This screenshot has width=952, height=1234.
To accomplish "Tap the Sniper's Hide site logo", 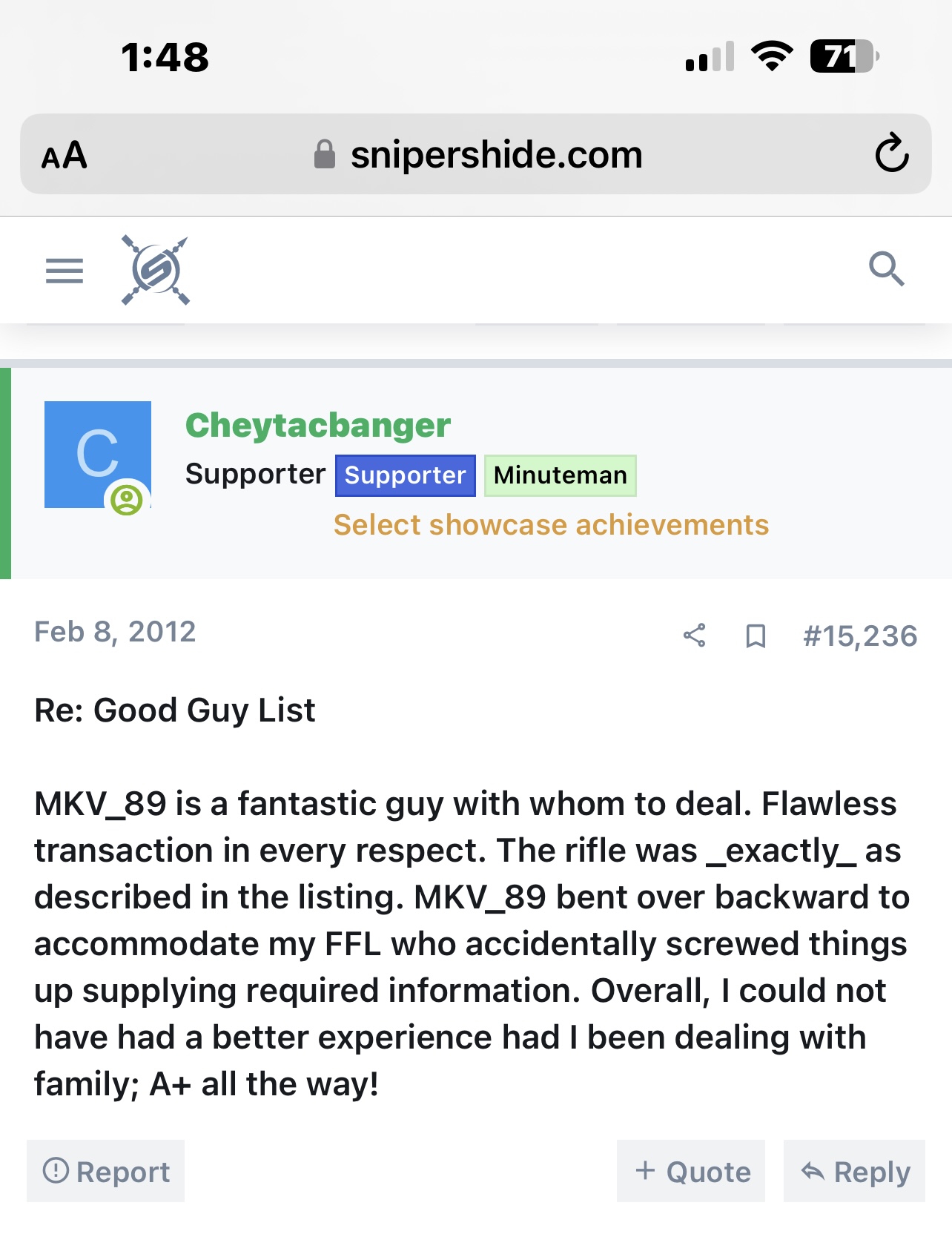I will [x=156, y=271].
